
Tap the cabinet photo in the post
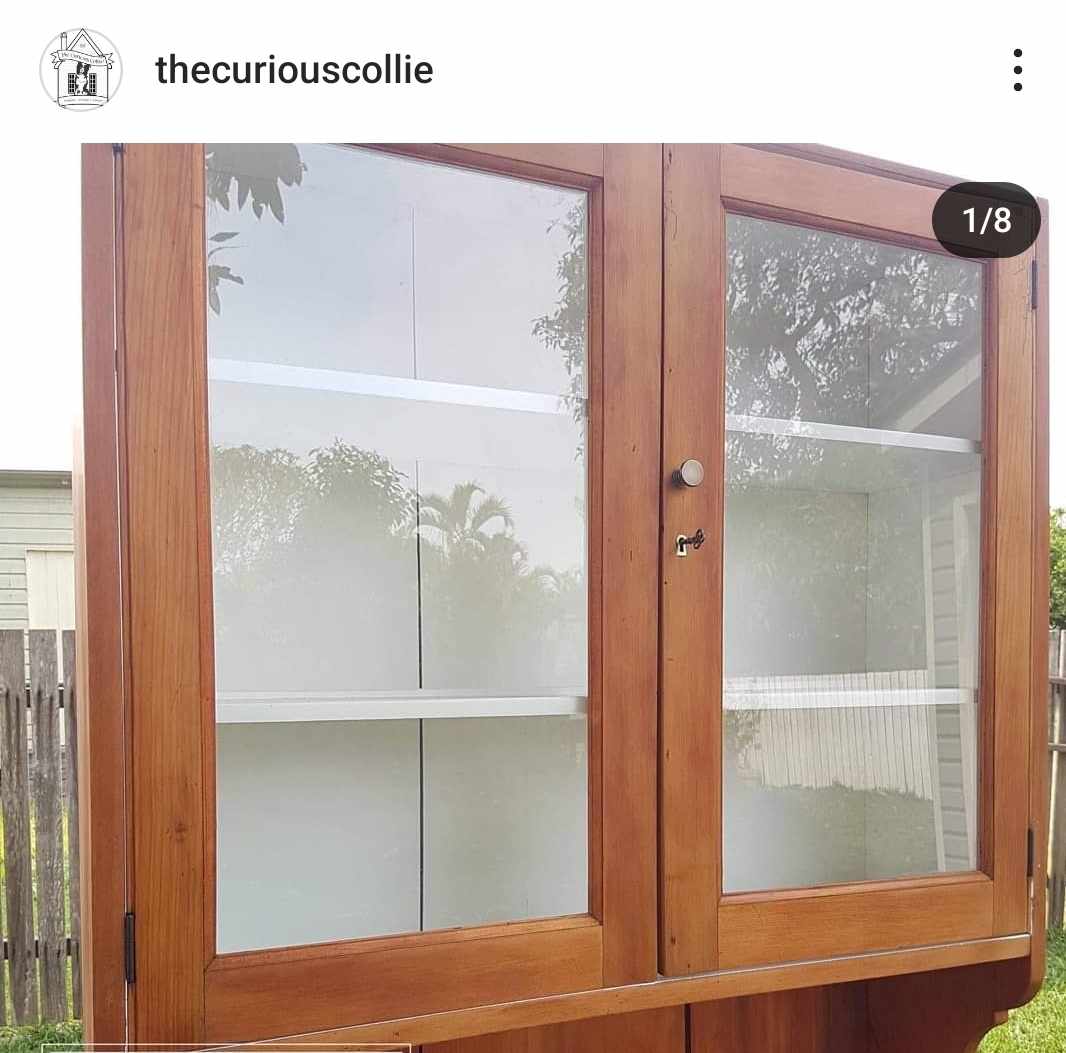tap(533, 597)
